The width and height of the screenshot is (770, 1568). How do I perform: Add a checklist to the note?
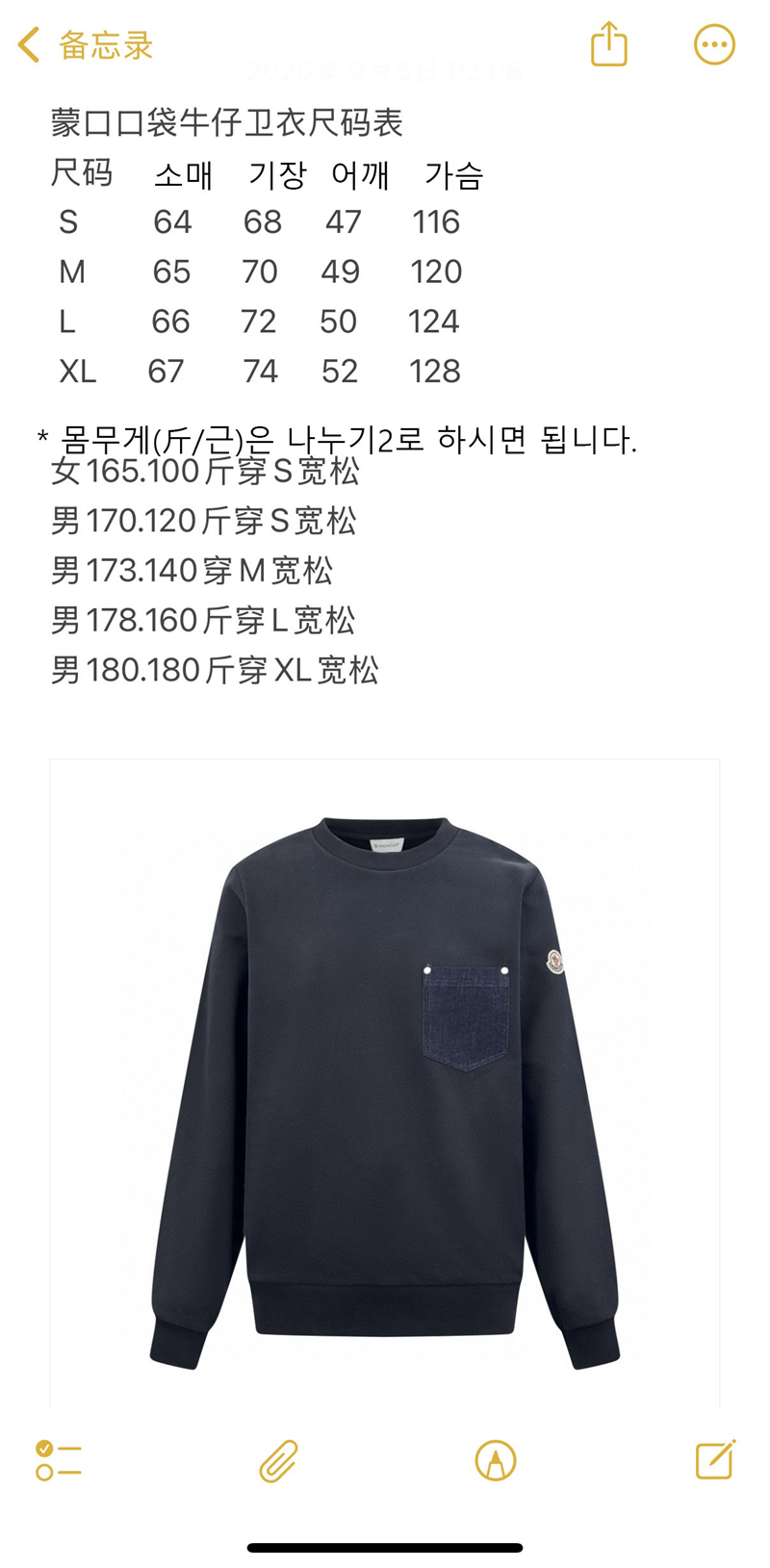[x=59, y=1460]
